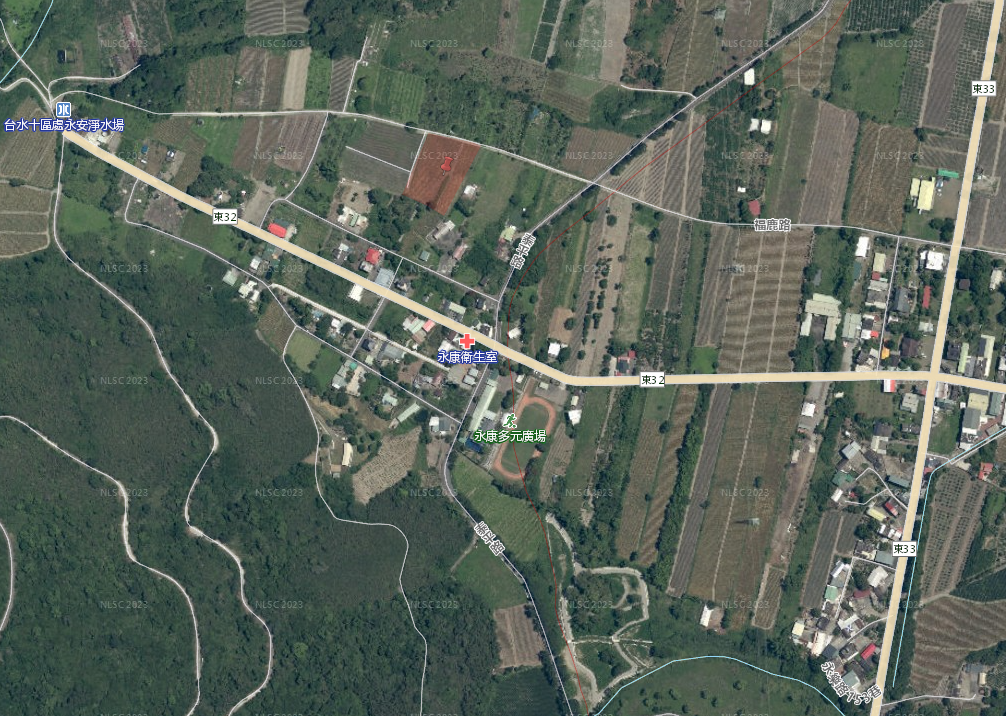Viewport: 1006px width, 716px height.
Task: Select the 永康多元廣場 park marker
Action: coord(510,421)
